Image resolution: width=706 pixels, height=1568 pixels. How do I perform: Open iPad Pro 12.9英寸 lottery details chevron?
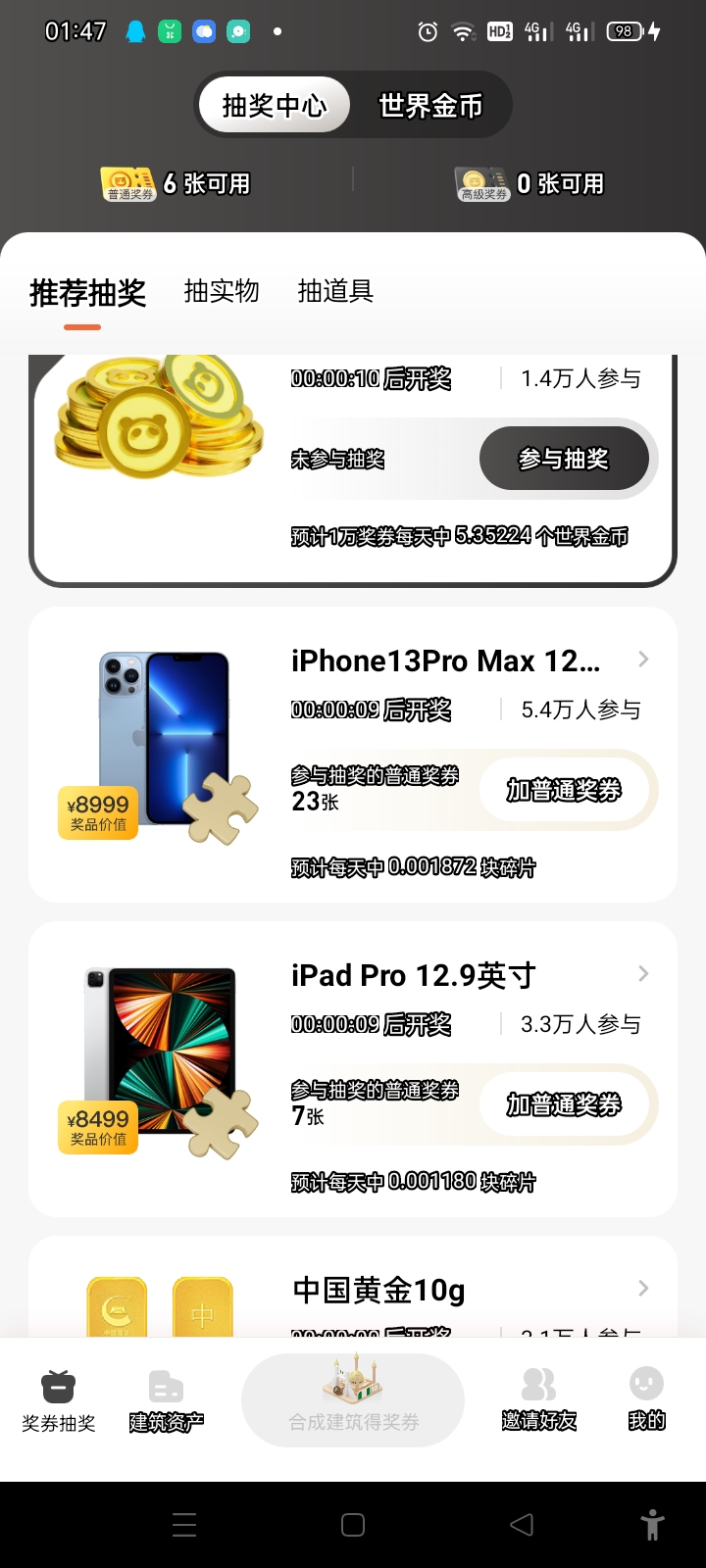(643, 974)
